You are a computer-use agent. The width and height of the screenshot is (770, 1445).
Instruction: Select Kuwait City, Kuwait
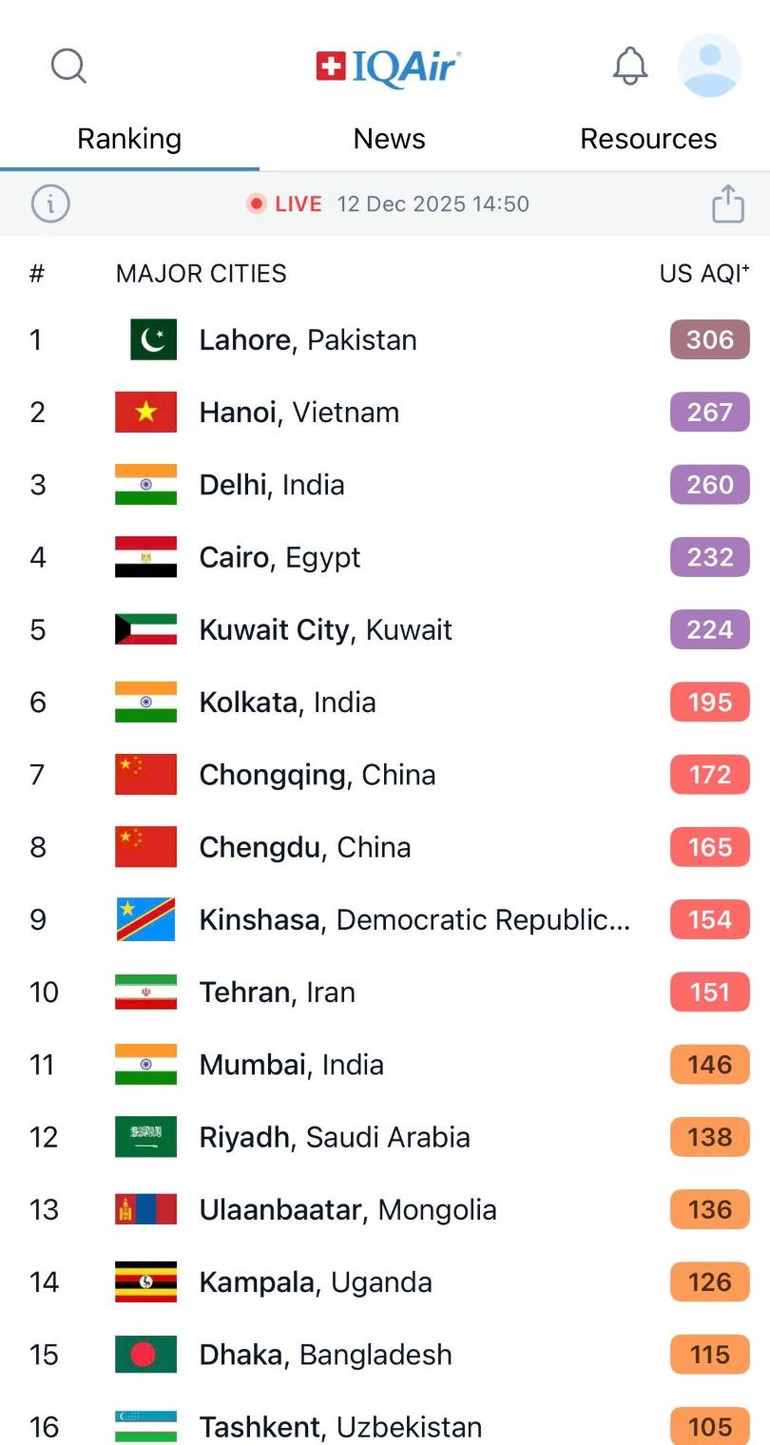pyautogui.click(x=325, y=630)
